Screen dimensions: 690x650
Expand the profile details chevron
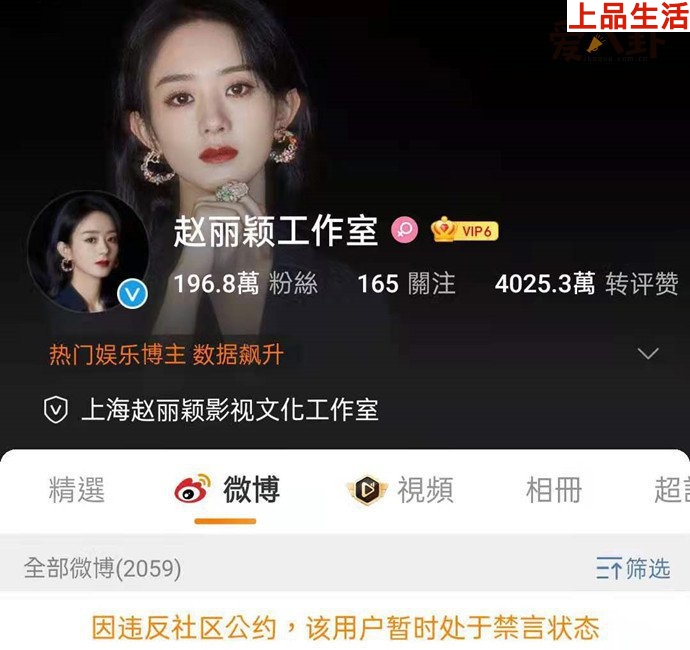(x=648, y=353)
